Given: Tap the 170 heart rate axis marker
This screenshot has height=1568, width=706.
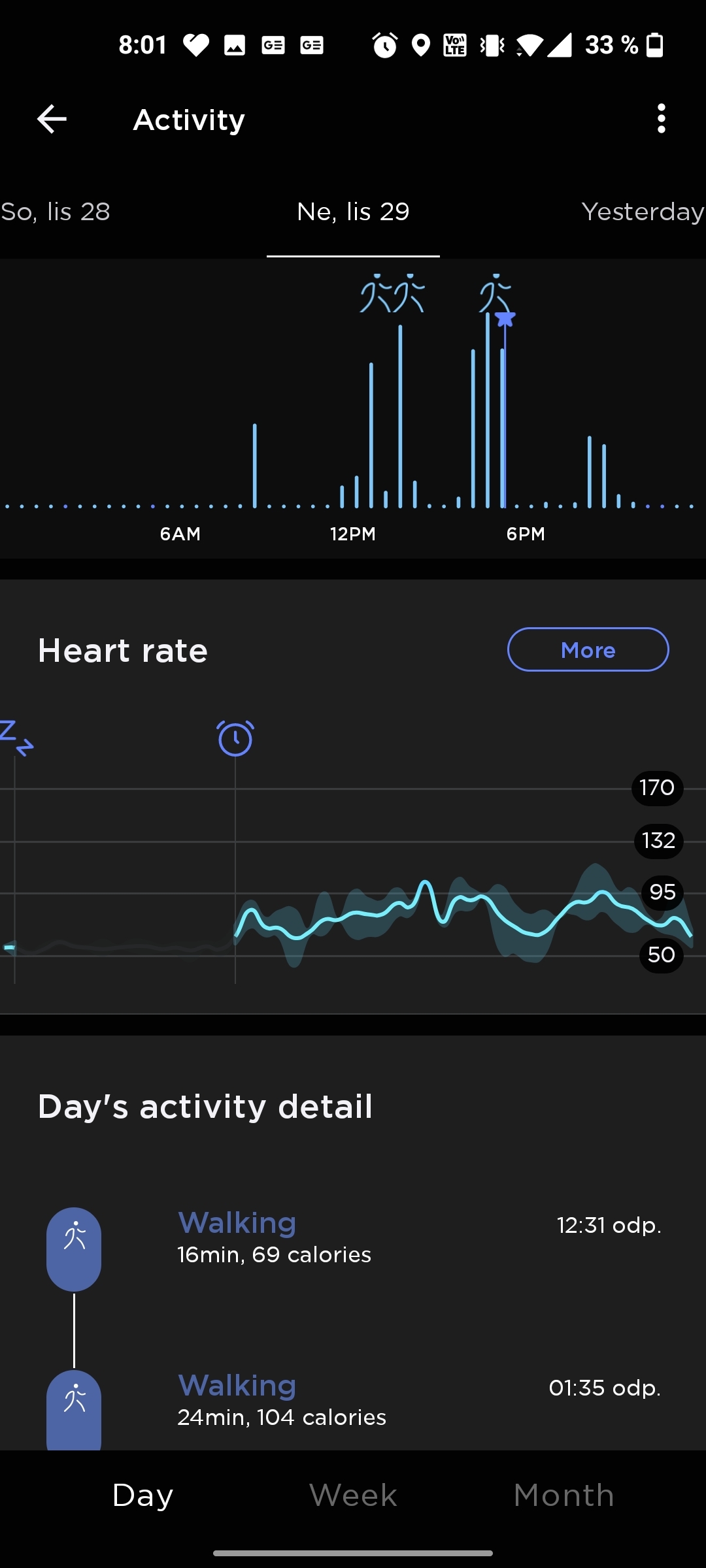Looking at the screenshot, I should pos(658,788).
